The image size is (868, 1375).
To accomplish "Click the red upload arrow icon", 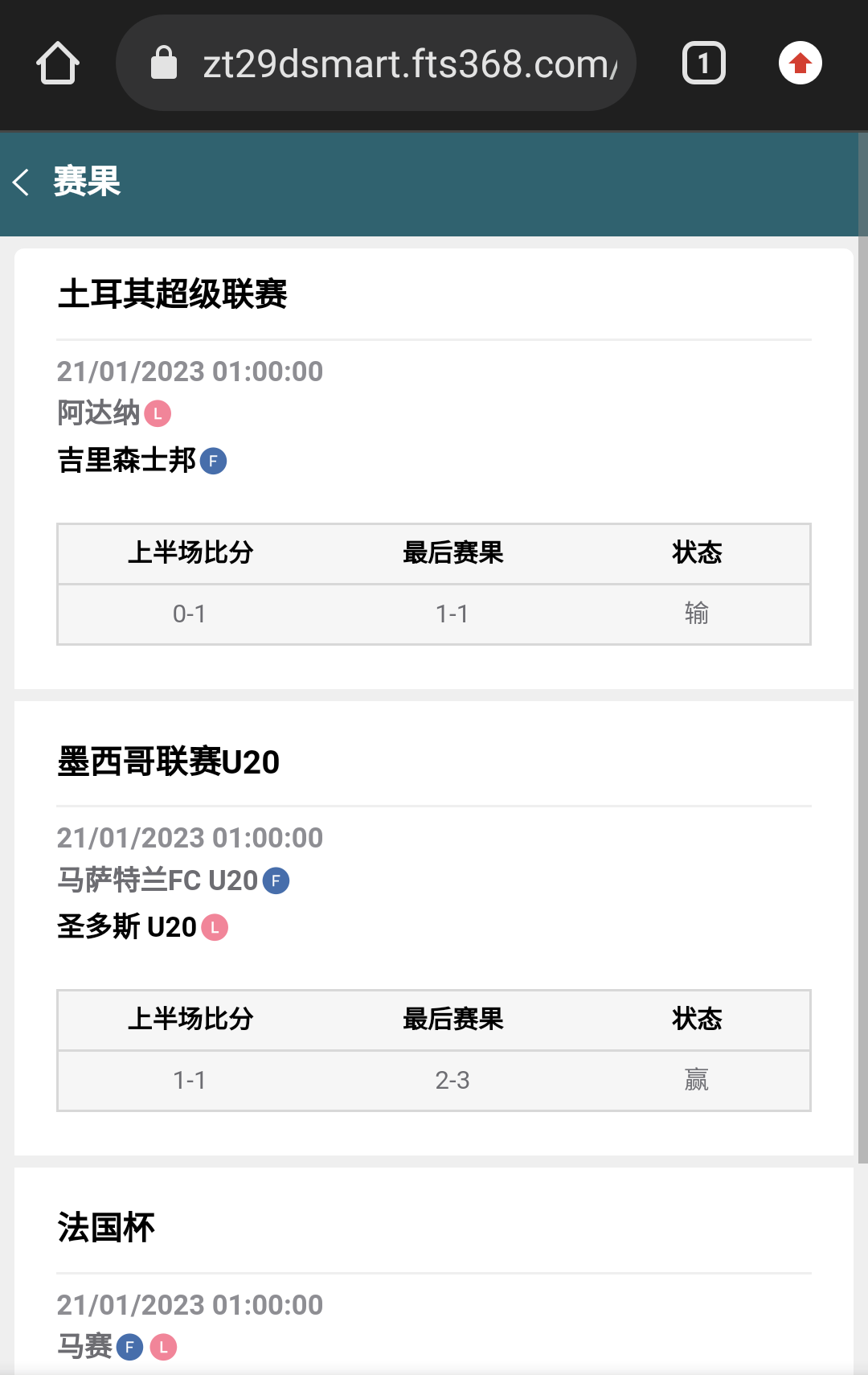I will tap(800, 62).
